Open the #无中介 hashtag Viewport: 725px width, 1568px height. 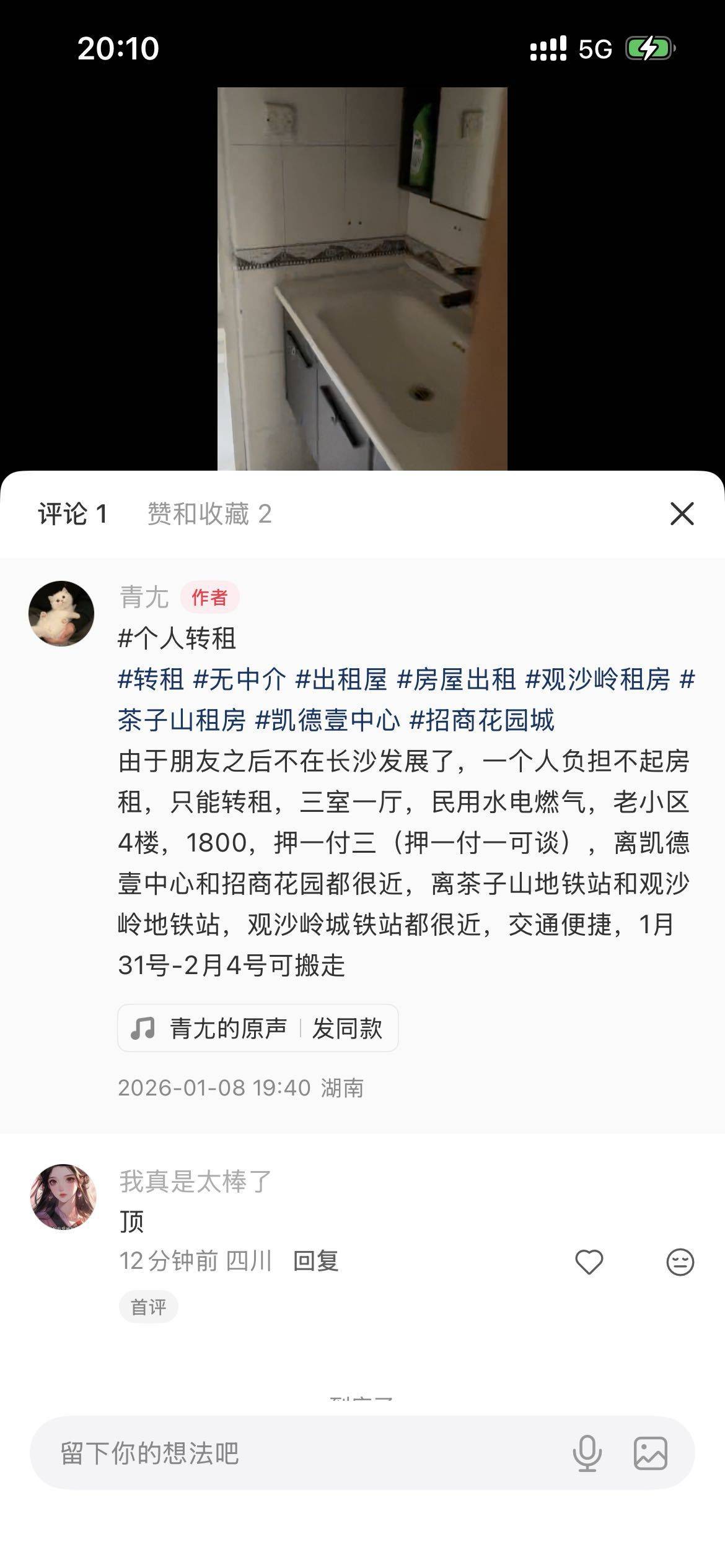tap(240, 680)
